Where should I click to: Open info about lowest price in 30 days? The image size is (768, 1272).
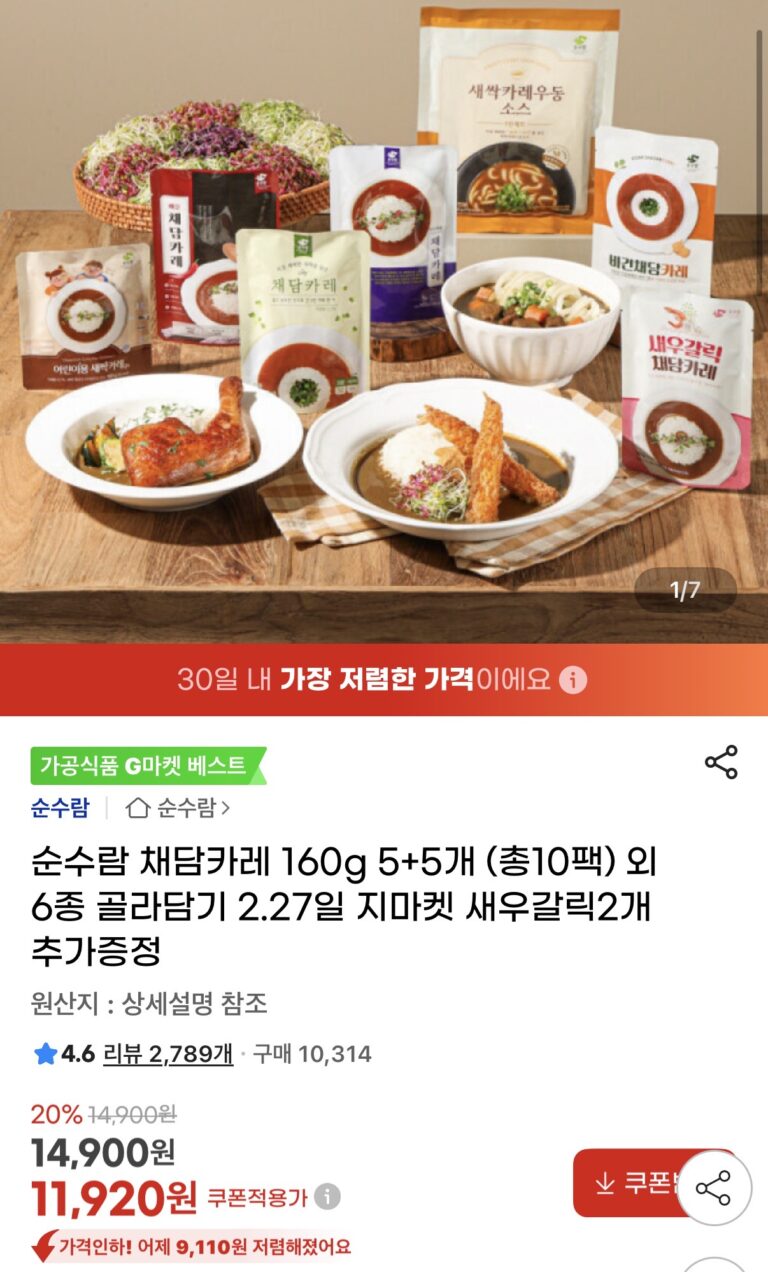(x=573, y=680)
